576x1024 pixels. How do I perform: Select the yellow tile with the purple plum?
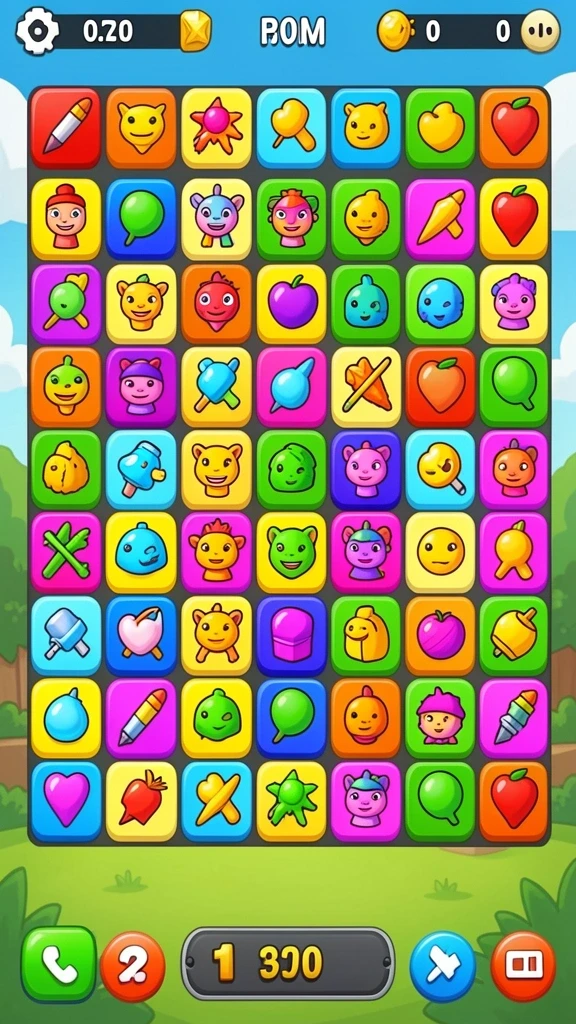click(291, 304)
